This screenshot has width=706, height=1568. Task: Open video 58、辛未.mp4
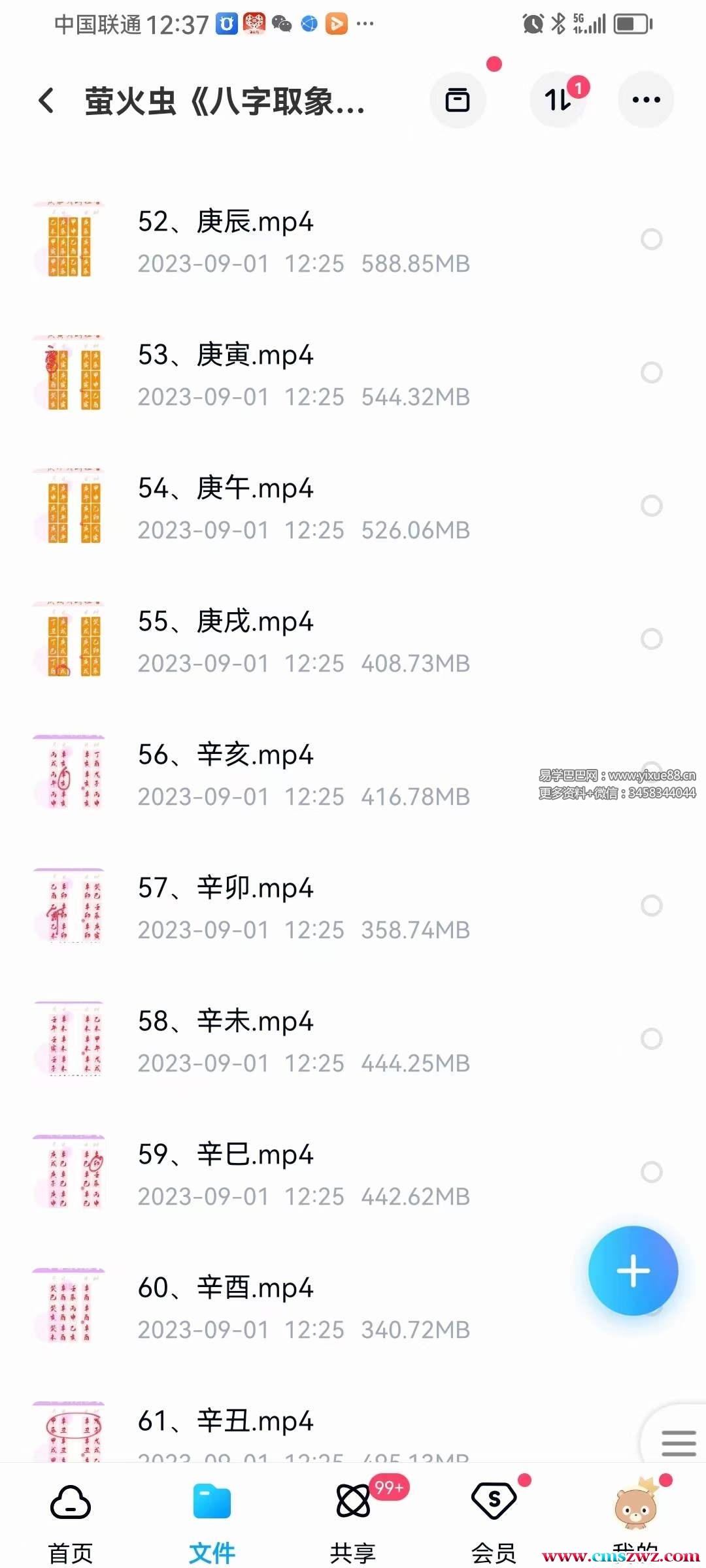point(226,1022)
